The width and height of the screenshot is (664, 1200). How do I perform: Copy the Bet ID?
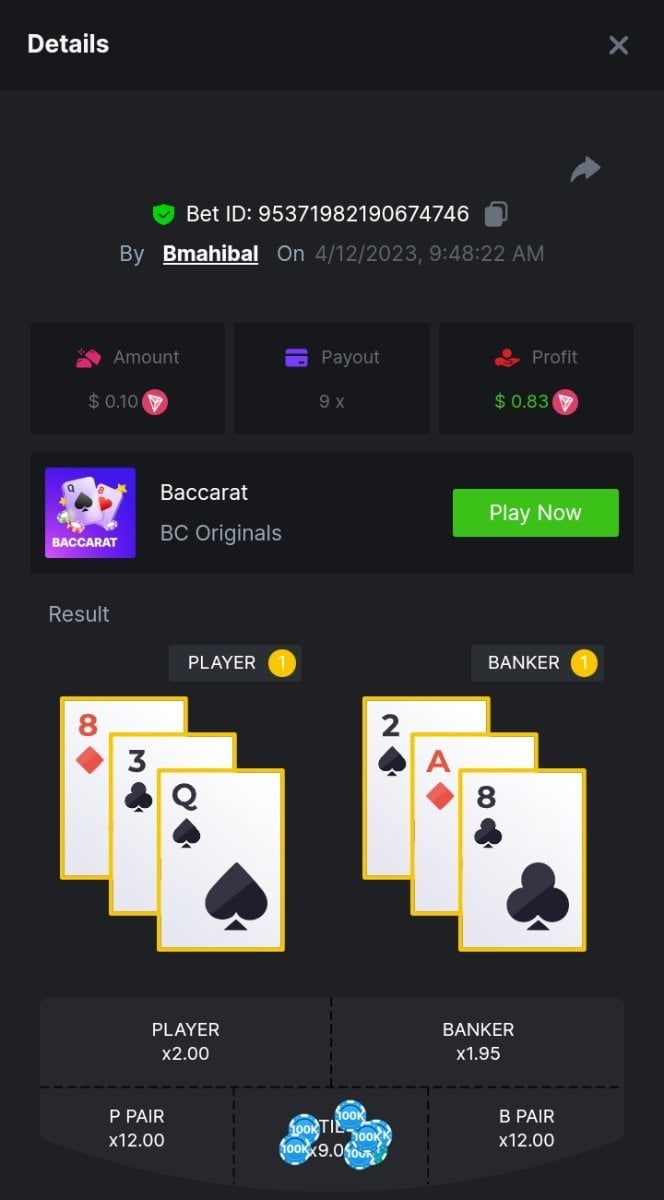pyautogui.click(x=496, y=213)
